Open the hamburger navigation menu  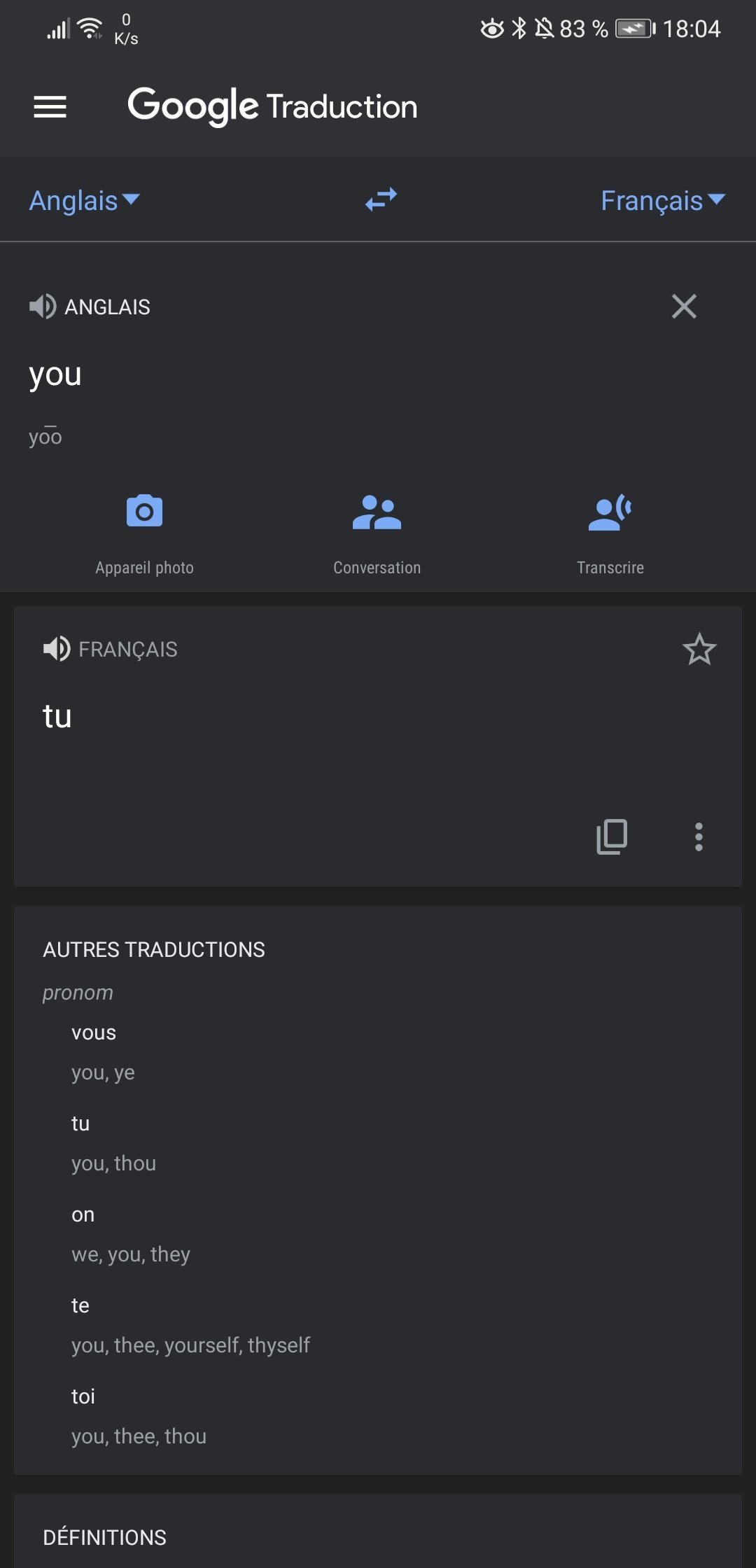tap(50, 107)
